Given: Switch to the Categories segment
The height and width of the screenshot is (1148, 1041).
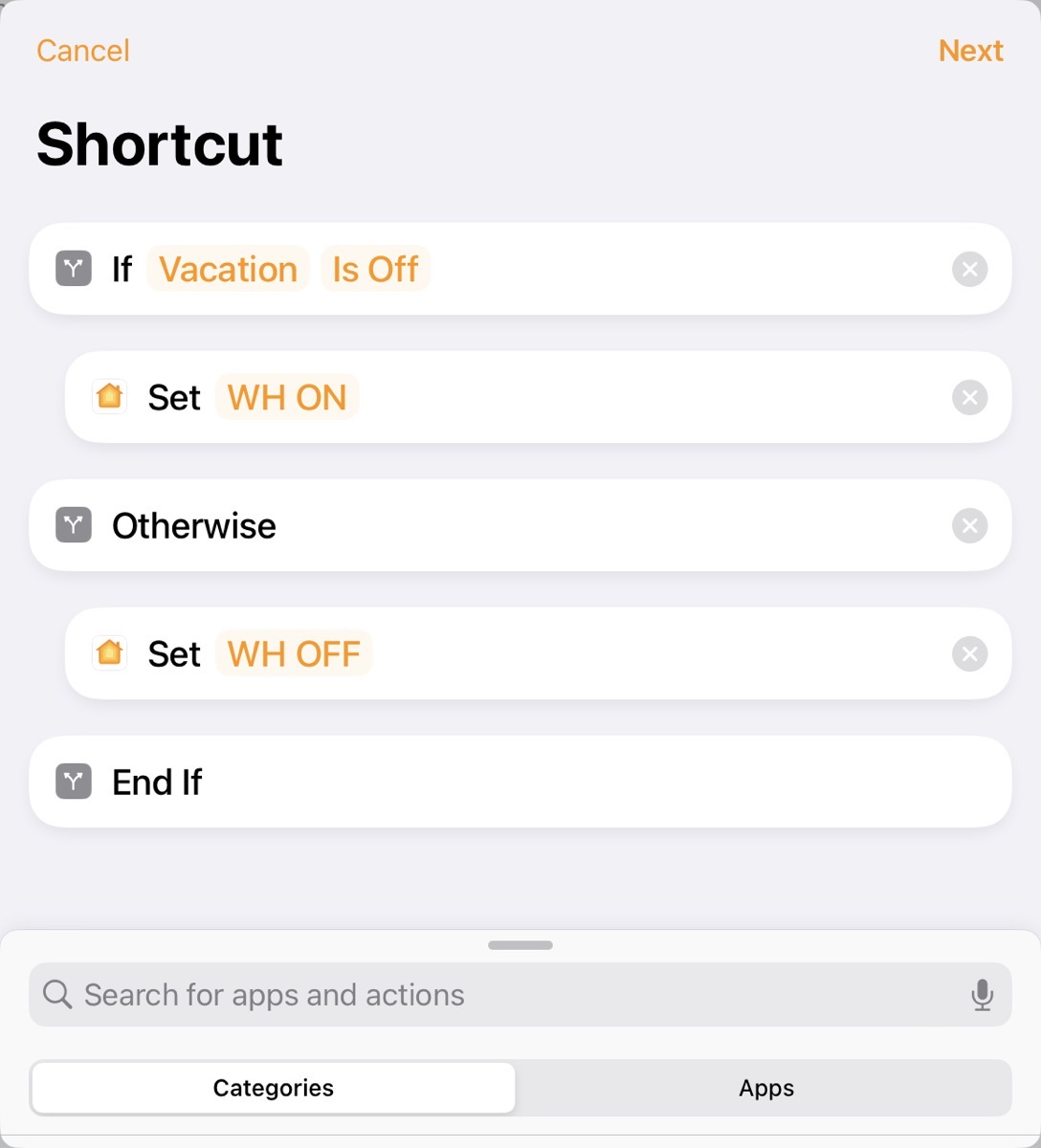Looking at the screenshot, I should [x=274, y=1088].
